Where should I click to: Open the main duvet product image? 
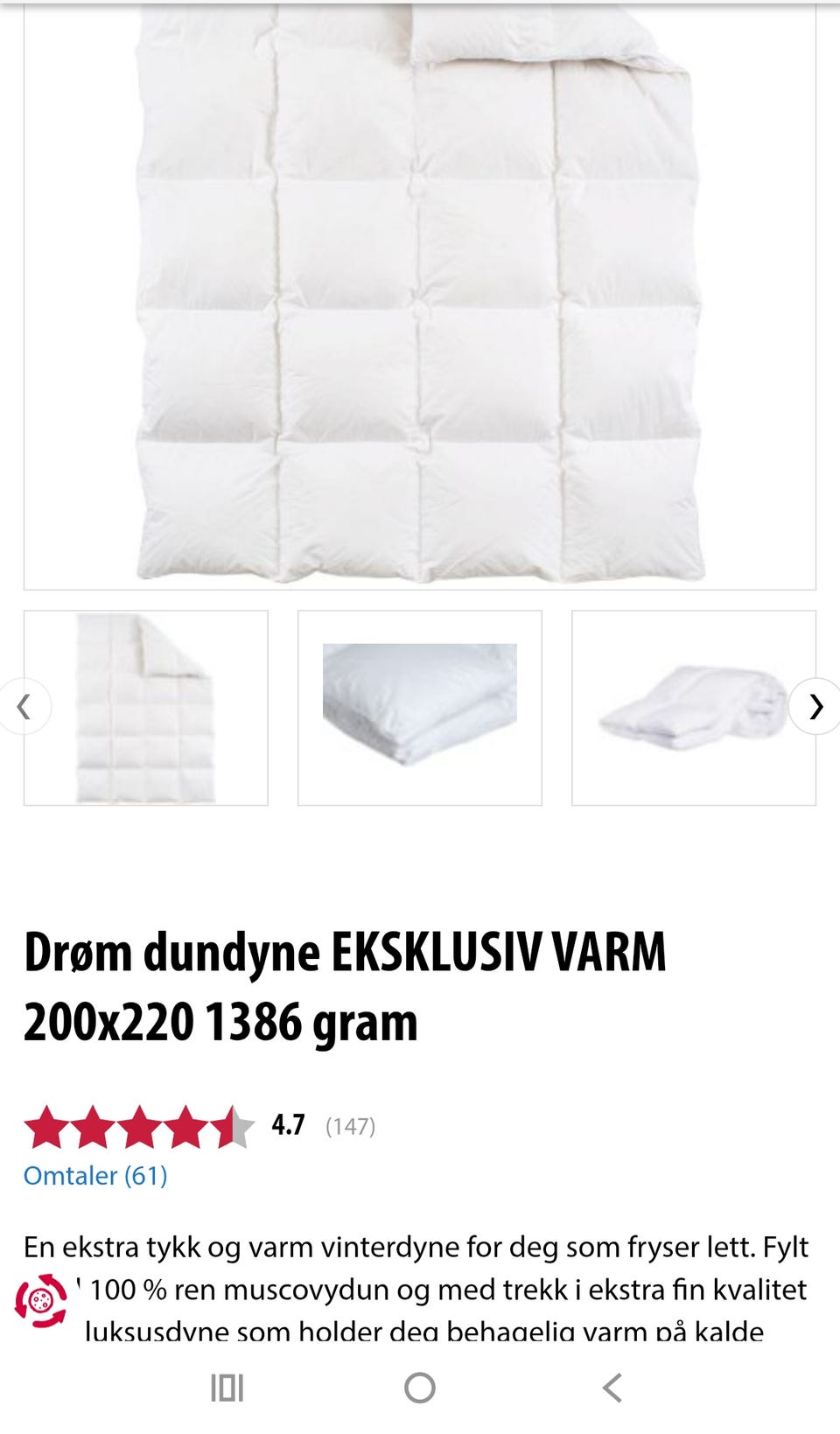click(x=420, y=297)
